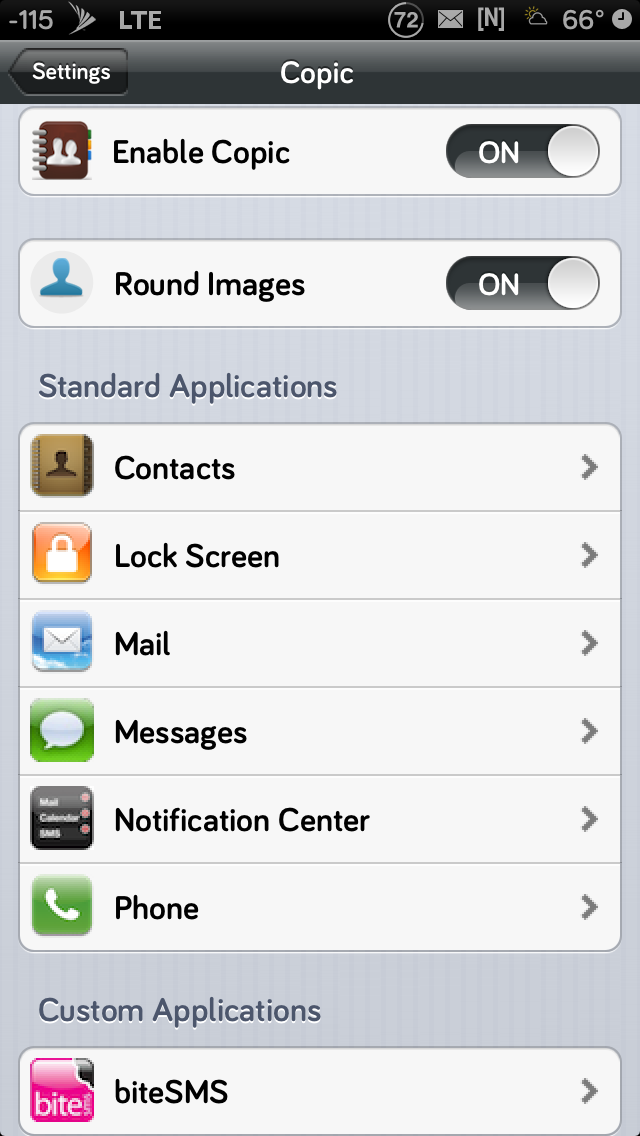Go back to Settings
This screenshot has height=1136, width=640.
tap(69, 72)
